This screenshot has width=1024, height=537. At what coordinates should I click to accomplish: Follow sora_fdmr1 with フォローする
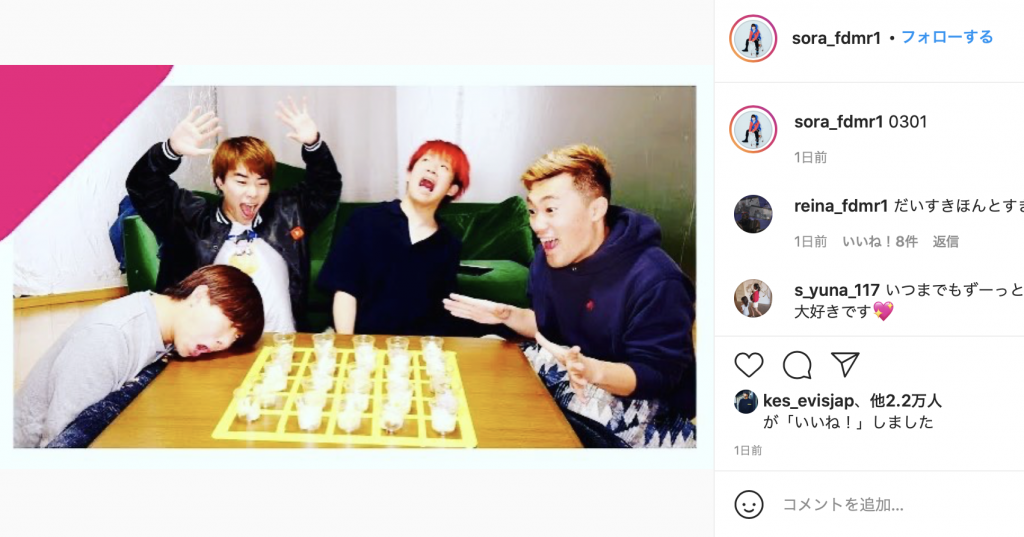coord(947,37)
